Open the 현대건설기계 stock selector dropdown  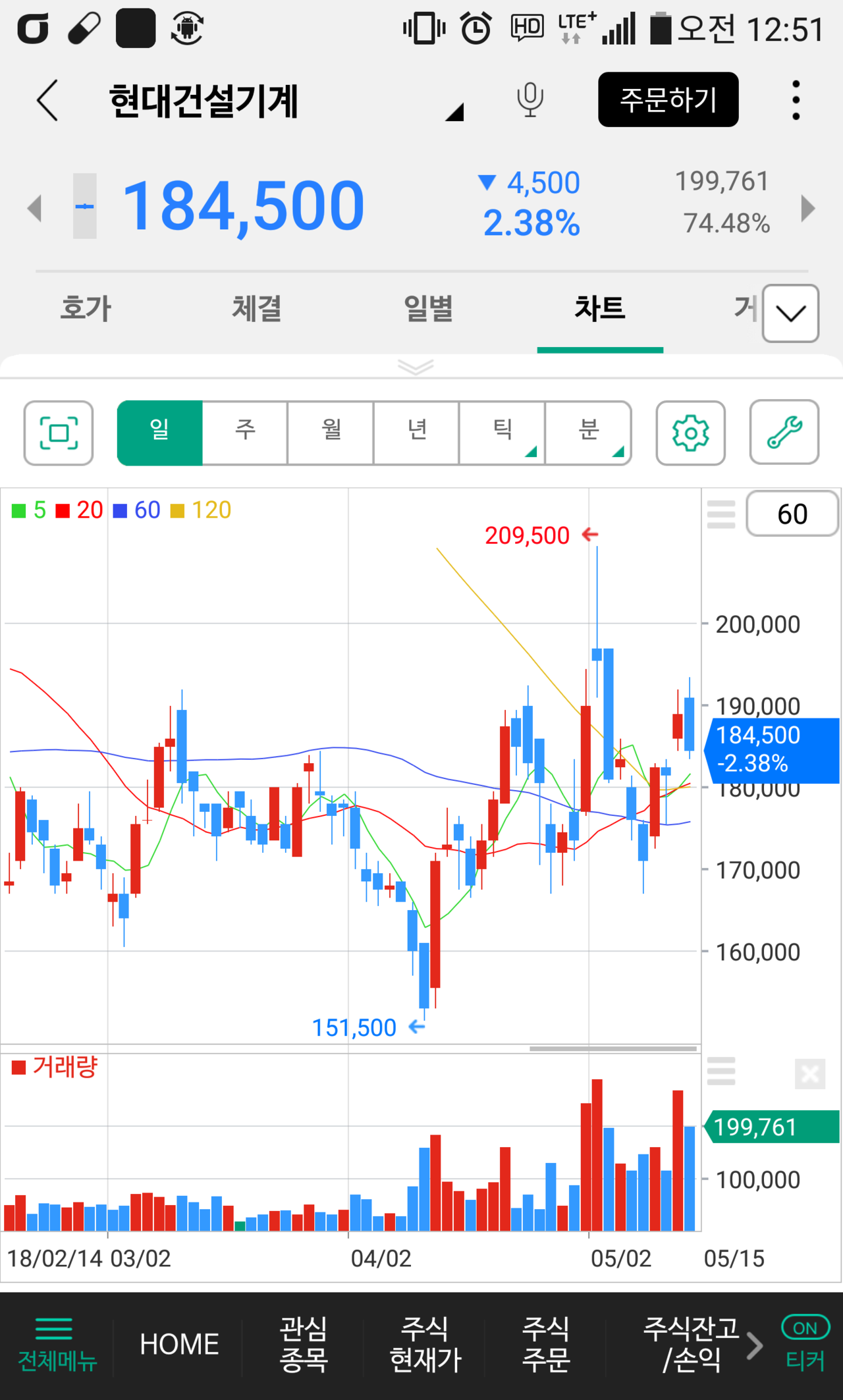454,111
